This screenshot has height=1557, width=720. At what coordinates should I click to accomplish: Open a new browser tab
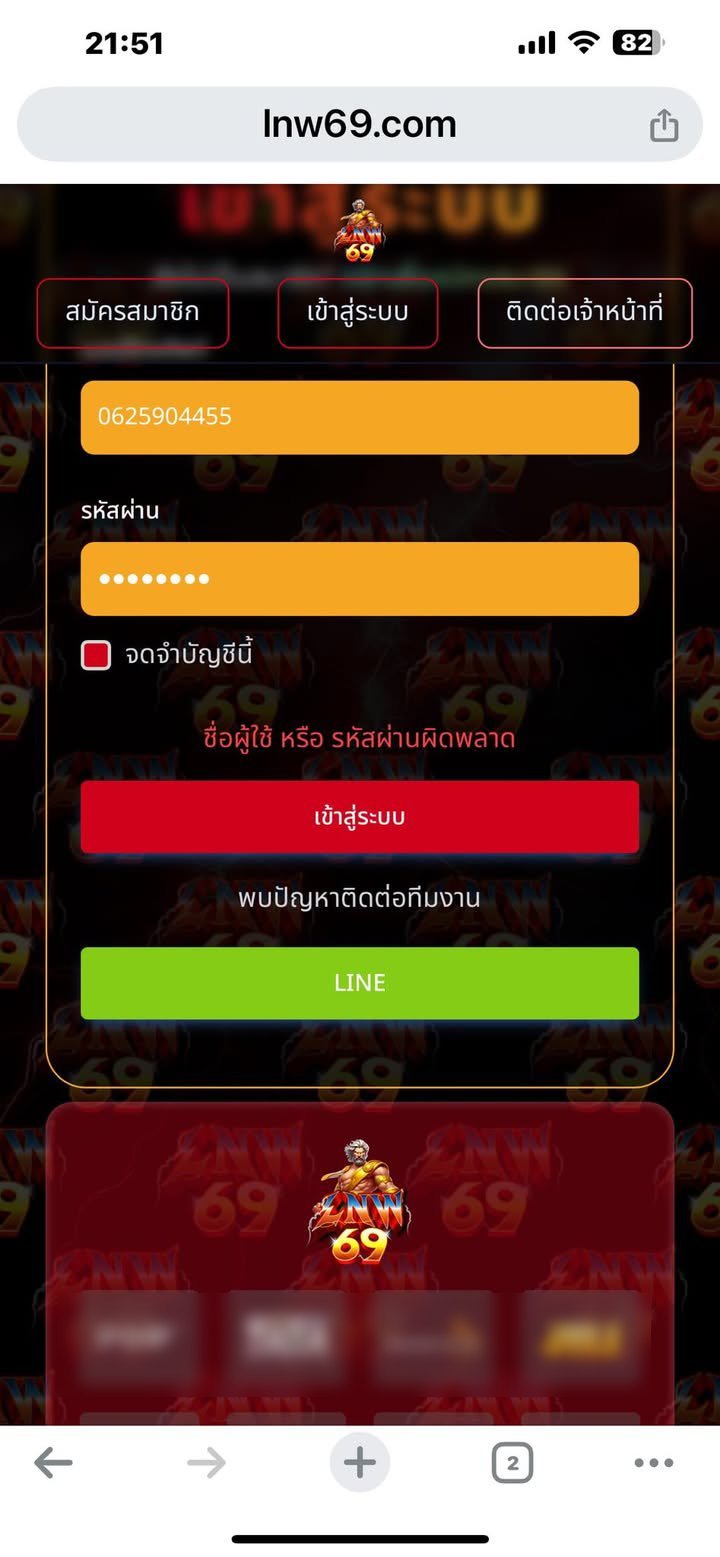359,1463
